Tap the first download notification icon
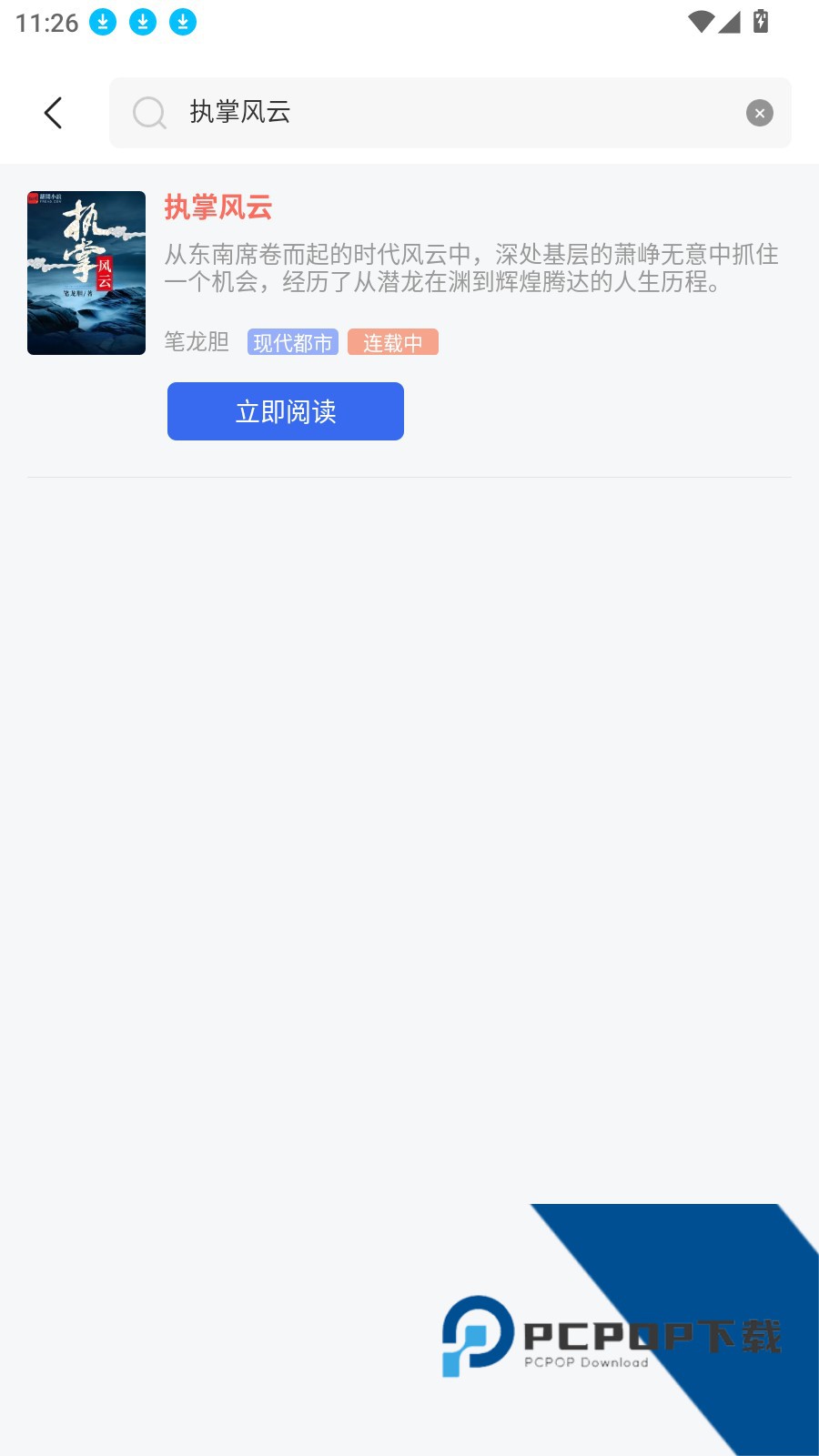The image size is (819, 1456). [101, 20]
